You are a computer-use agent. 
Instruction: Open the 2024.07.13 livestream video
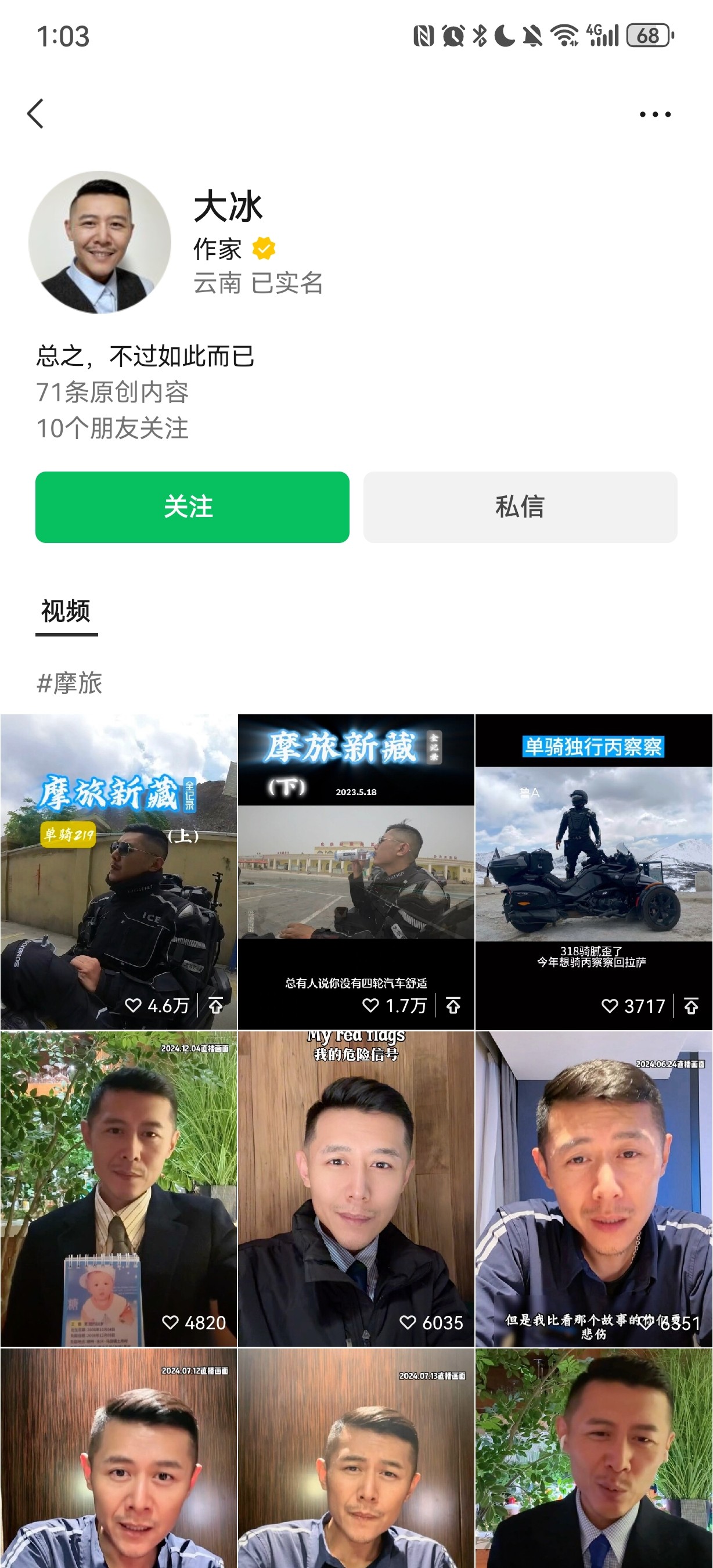pyautogui.click(x=356, y=1461)
